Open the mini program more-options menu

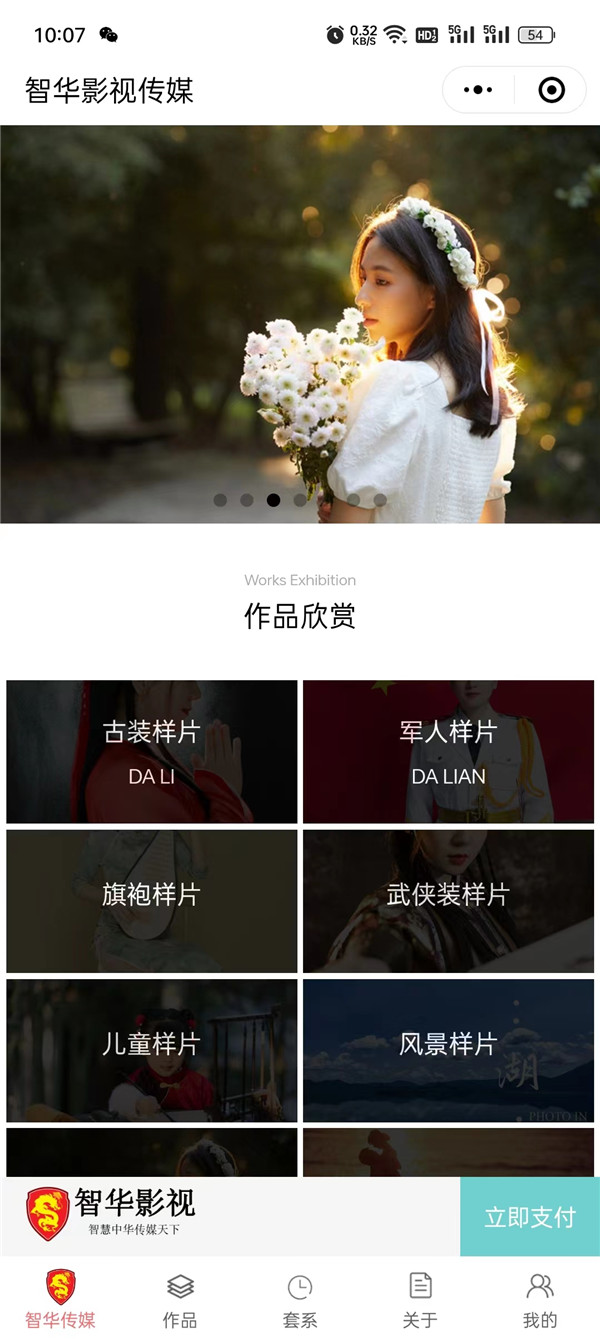[478, 90]
